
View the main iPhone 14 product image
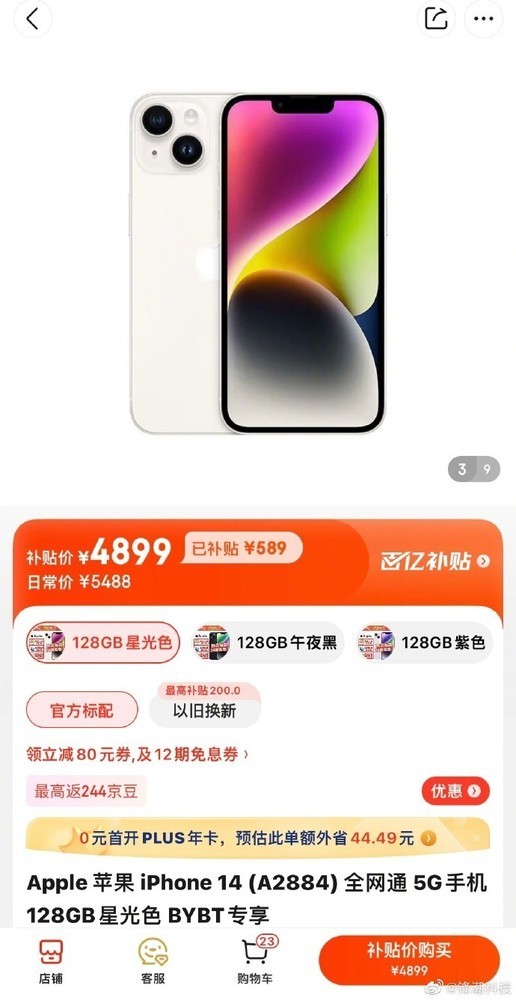click(258, 263)
